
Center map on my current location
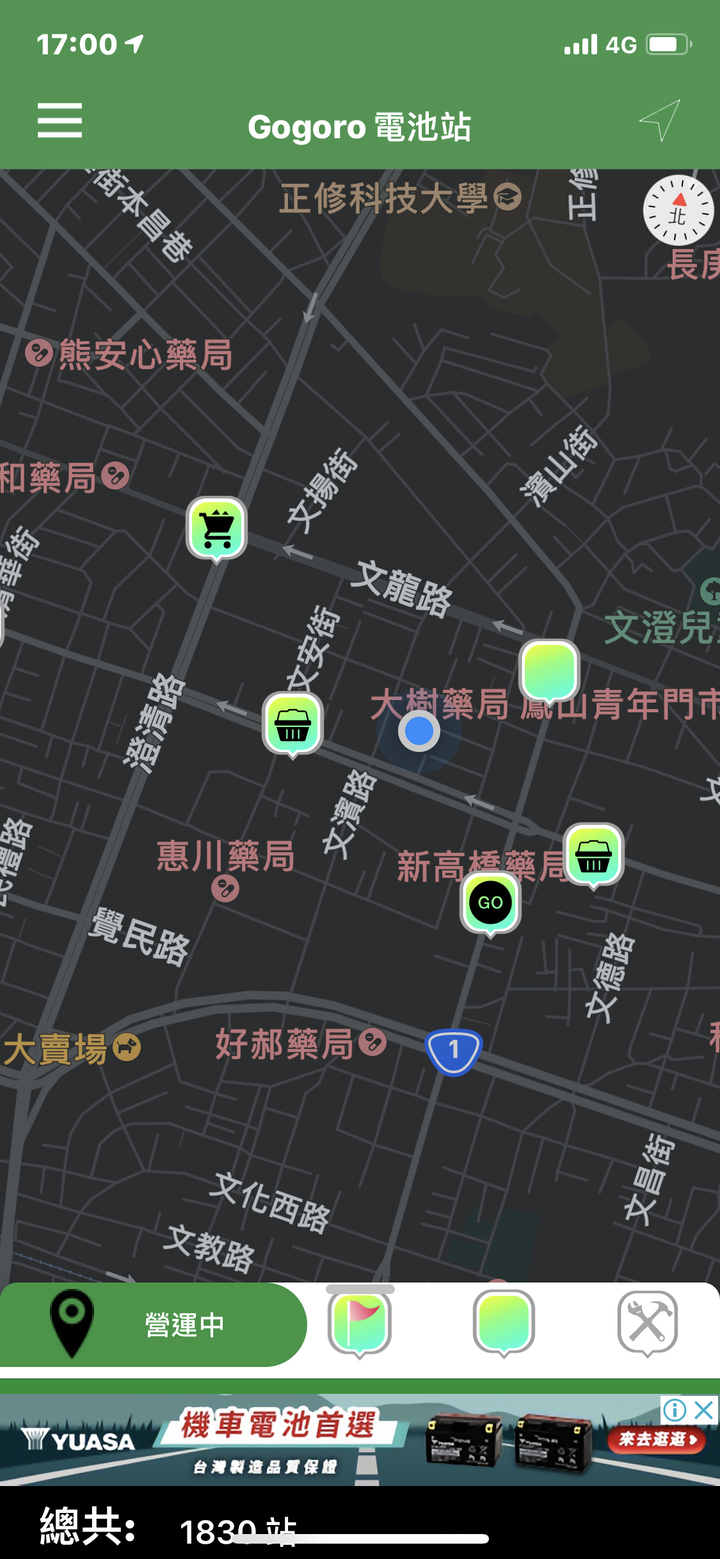pyautogui.click(x=660, y=121)
